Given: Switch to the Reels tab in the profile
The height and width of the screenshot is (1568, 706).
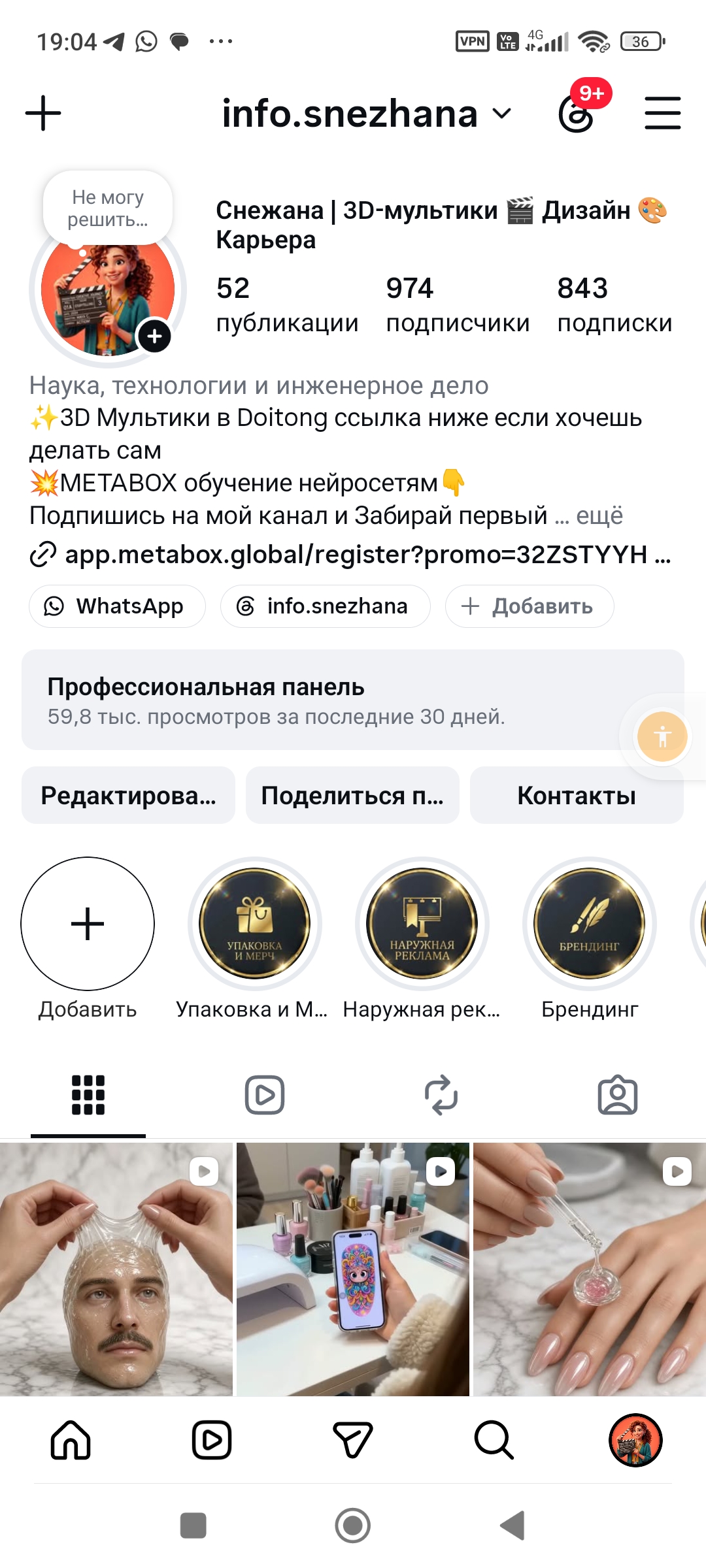Looking at the screenshot, I should point(265,1095).
